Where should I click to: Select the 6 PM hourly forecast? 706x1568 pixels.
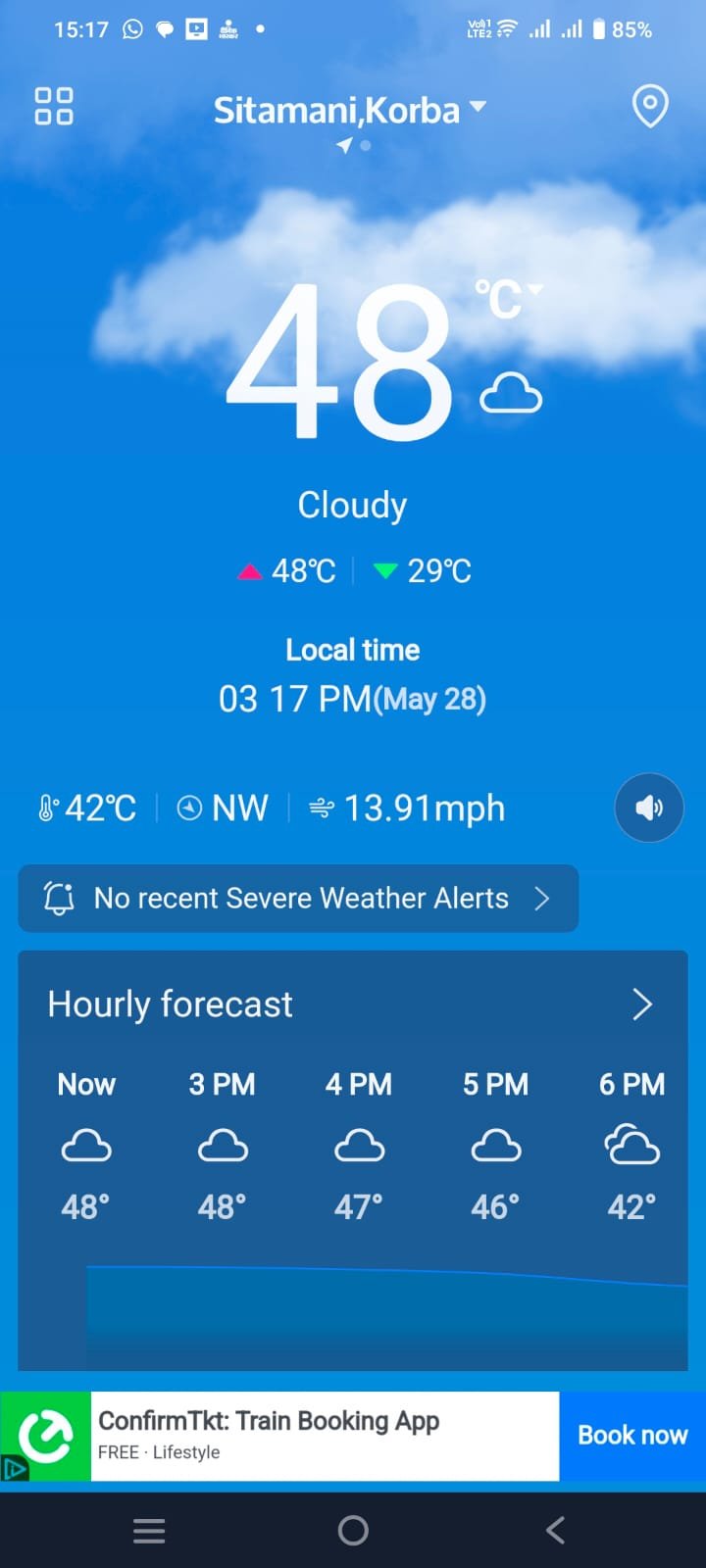[x=631, y=1145]
